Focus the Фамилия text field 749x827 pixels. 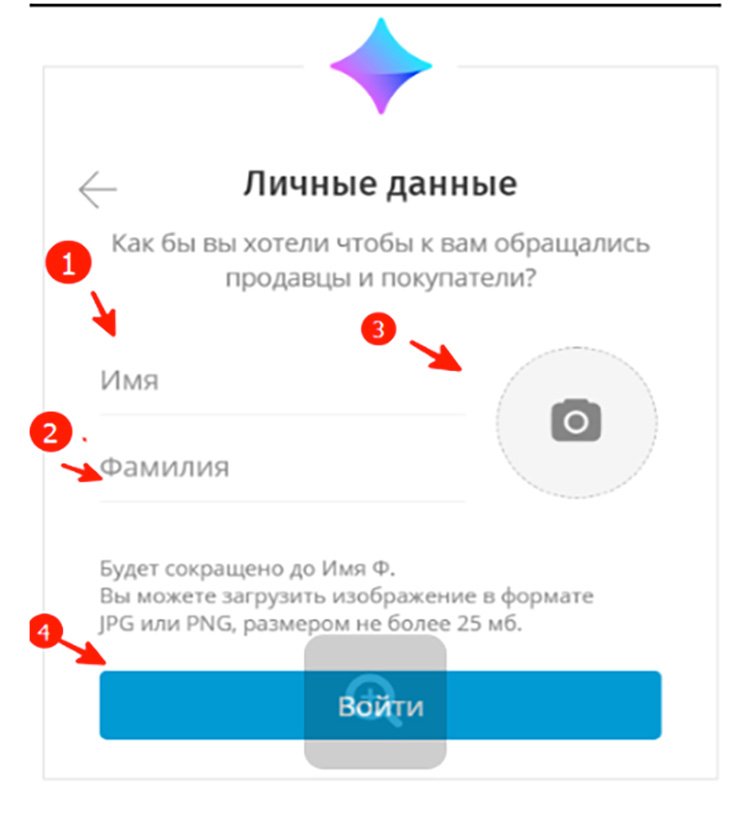coord(280,467)
